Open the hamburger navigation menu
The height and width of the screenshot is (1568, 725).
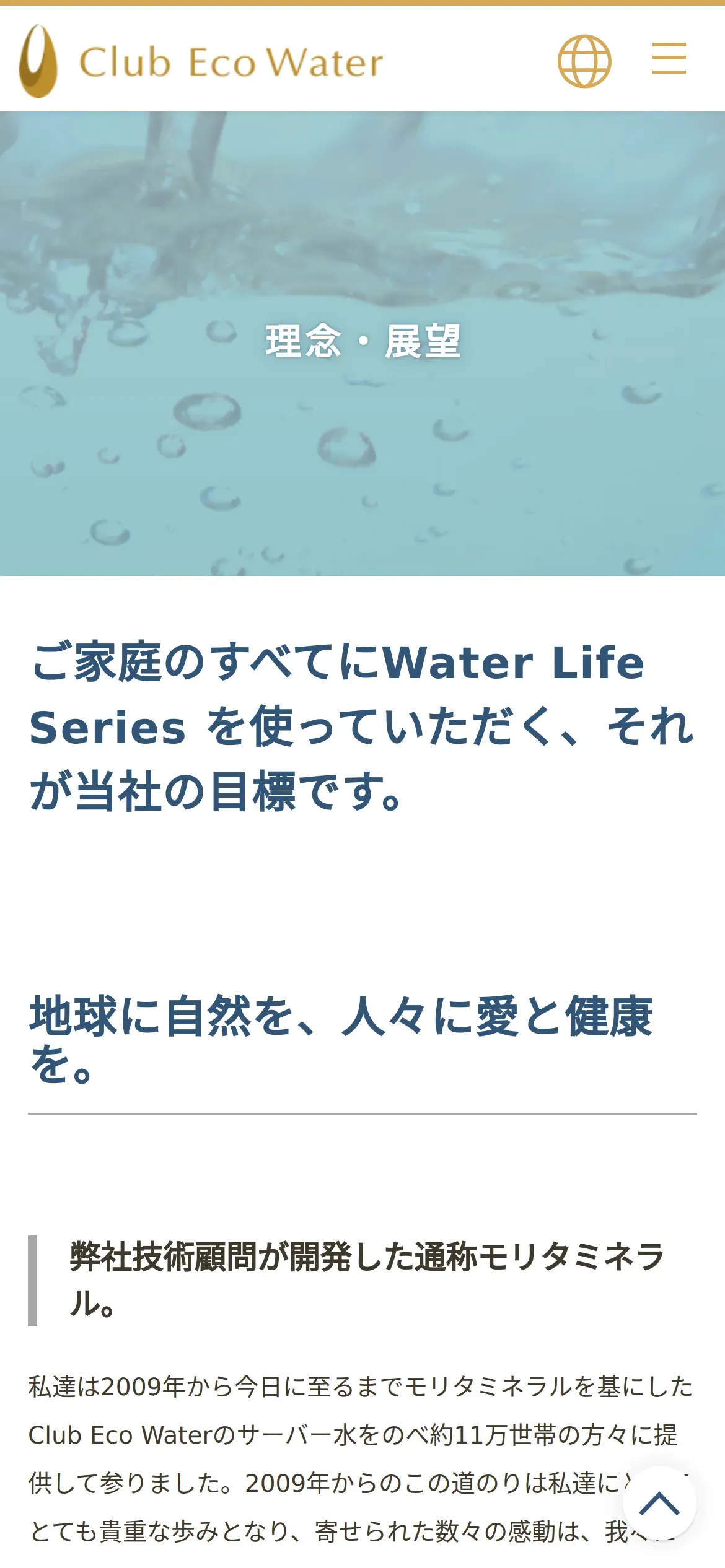pos(669,59)
